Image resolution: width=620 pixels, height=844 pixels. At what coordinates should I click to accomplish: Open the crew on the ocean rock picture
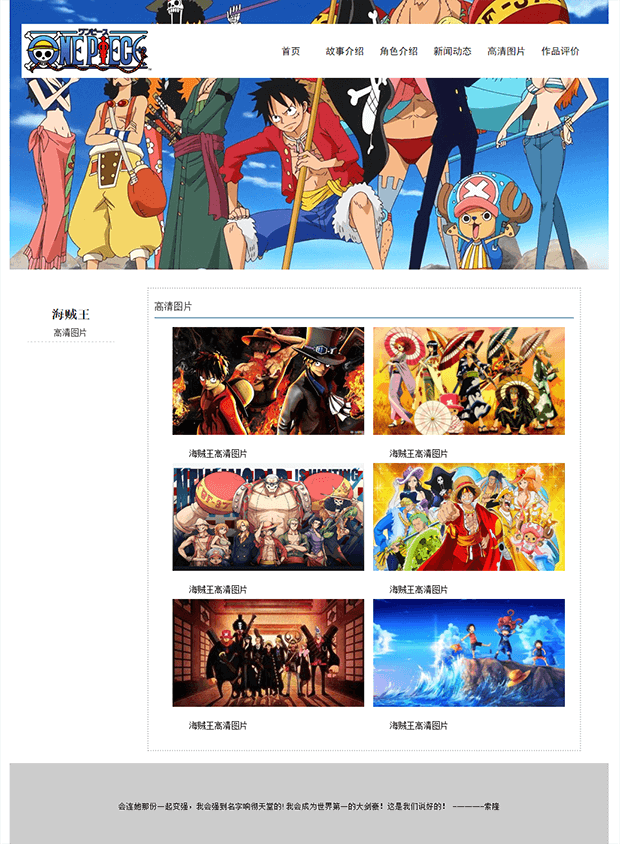pyautogui.click(x=468, y=653)
